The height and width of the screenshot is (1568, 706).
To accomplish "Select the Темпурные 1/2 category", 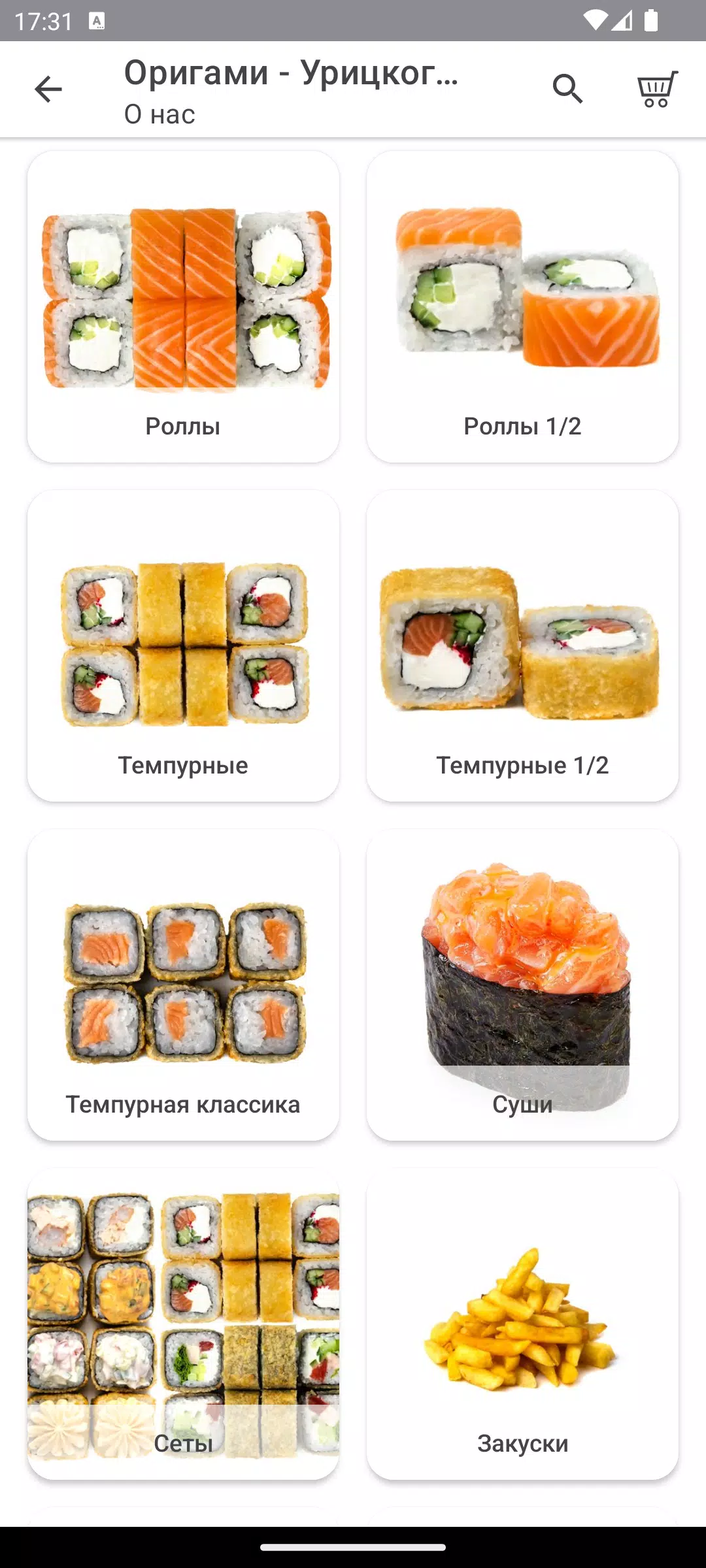I will click(x=522, y=646).
